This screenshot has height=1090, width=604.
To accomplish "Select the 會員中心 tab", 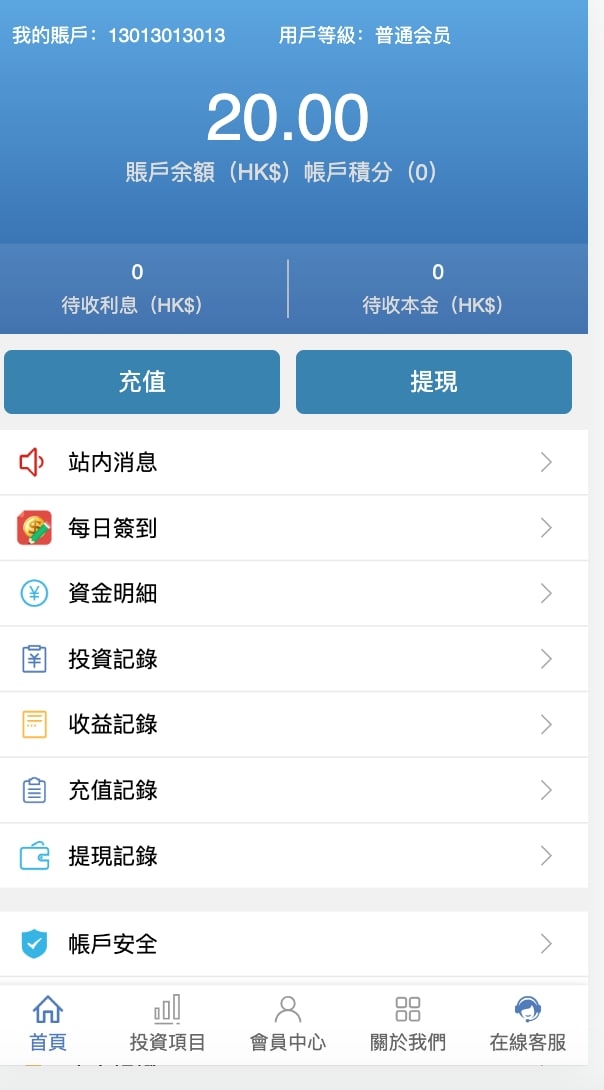I will pos(288,1024).
